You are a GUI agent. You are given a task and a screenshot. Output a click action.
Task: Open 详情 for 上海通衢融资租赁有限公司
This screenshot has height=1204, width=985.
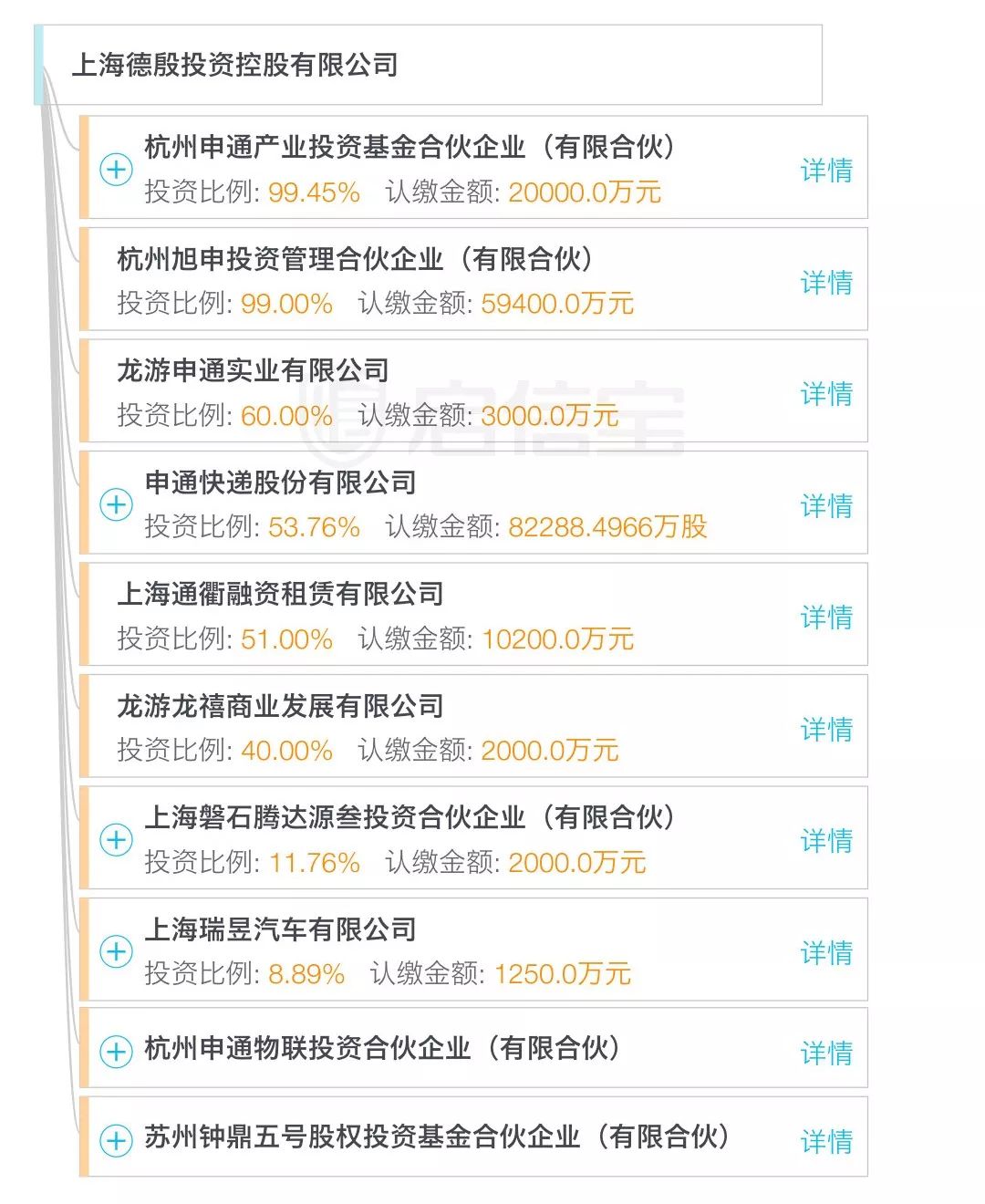(826, 618)
